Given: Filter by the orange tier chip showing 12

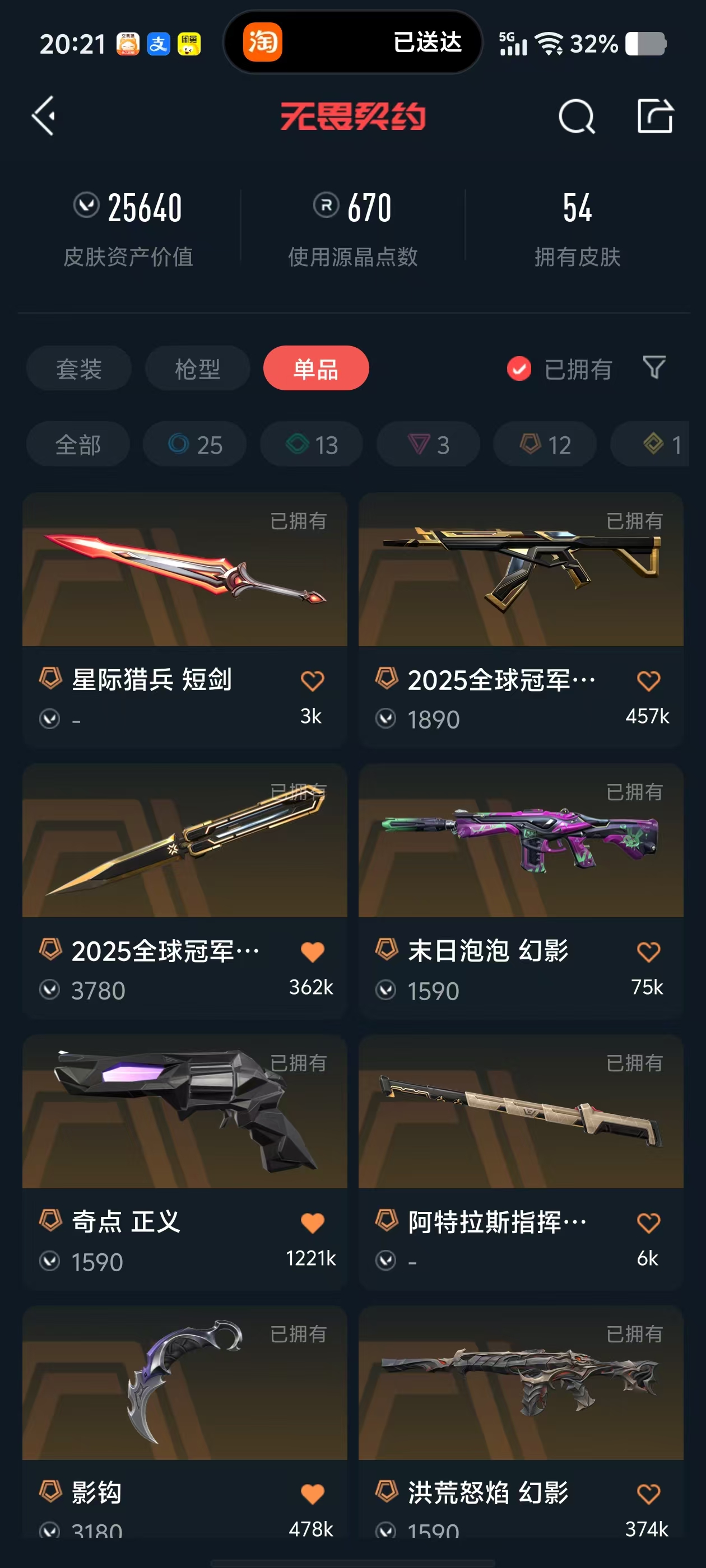Looking at the screenshot, I should (x=545, y=445).
